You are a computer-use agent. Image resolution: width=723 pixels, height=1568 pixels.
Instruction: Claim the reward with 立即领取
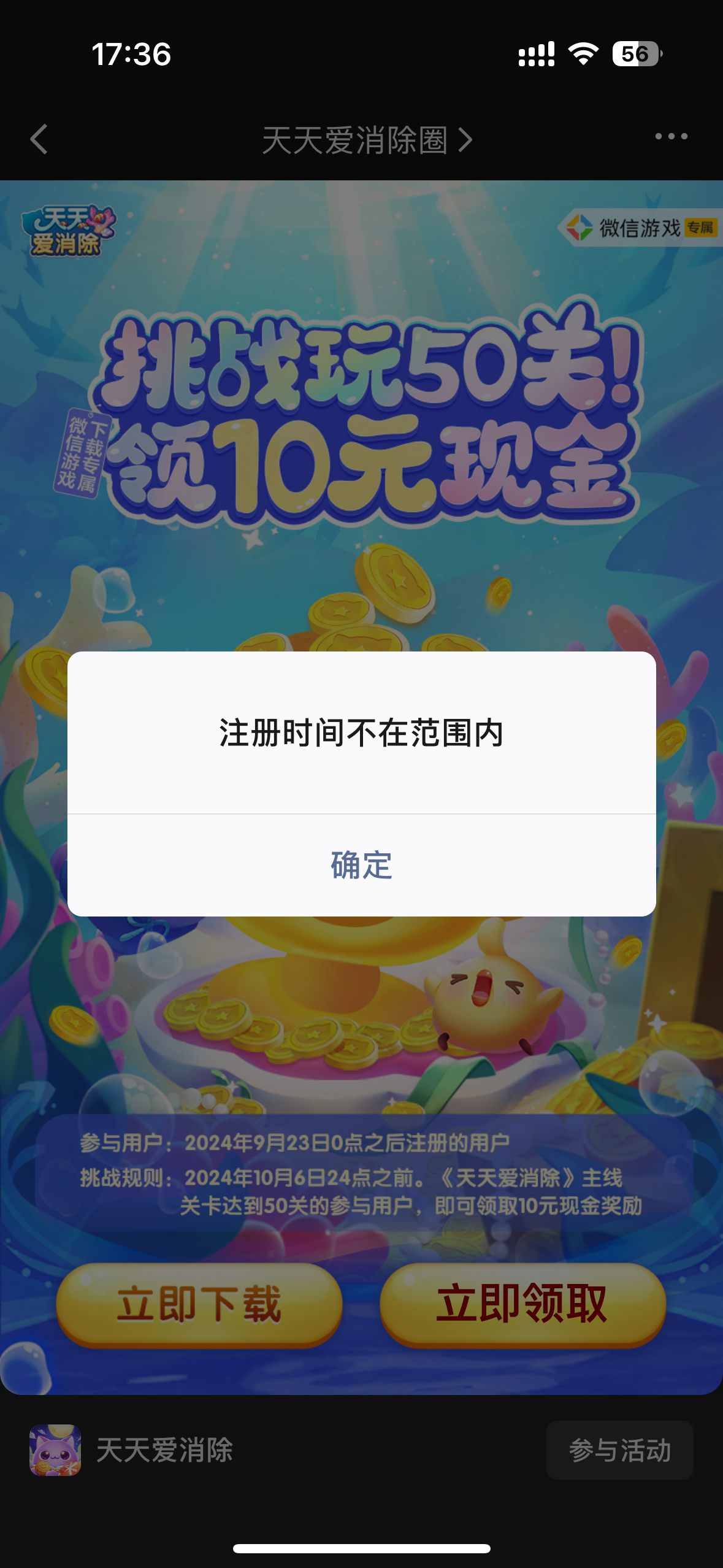522,1304
